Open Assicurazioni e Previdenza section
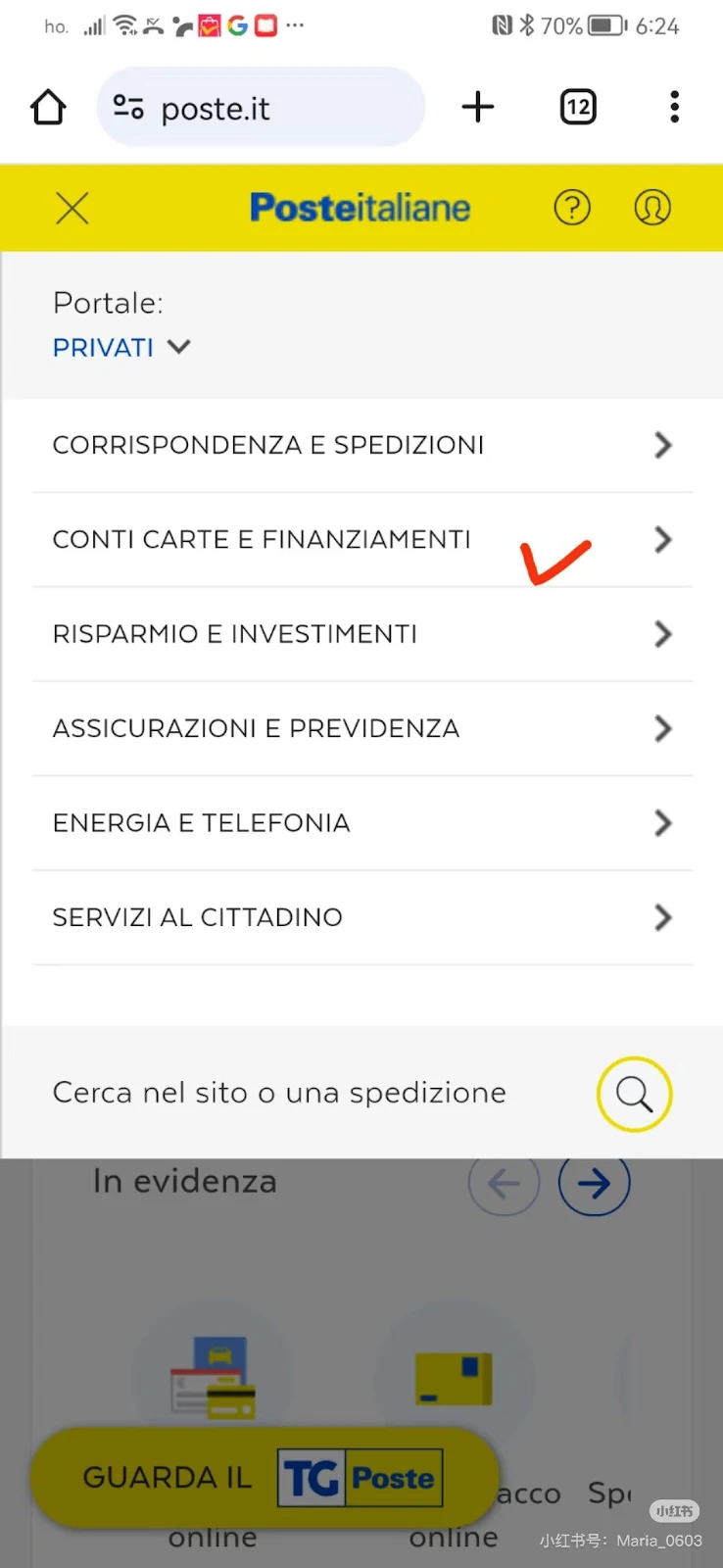This screenshot has width=723, height=1568. pyautogui.click(x=361, y=728)
